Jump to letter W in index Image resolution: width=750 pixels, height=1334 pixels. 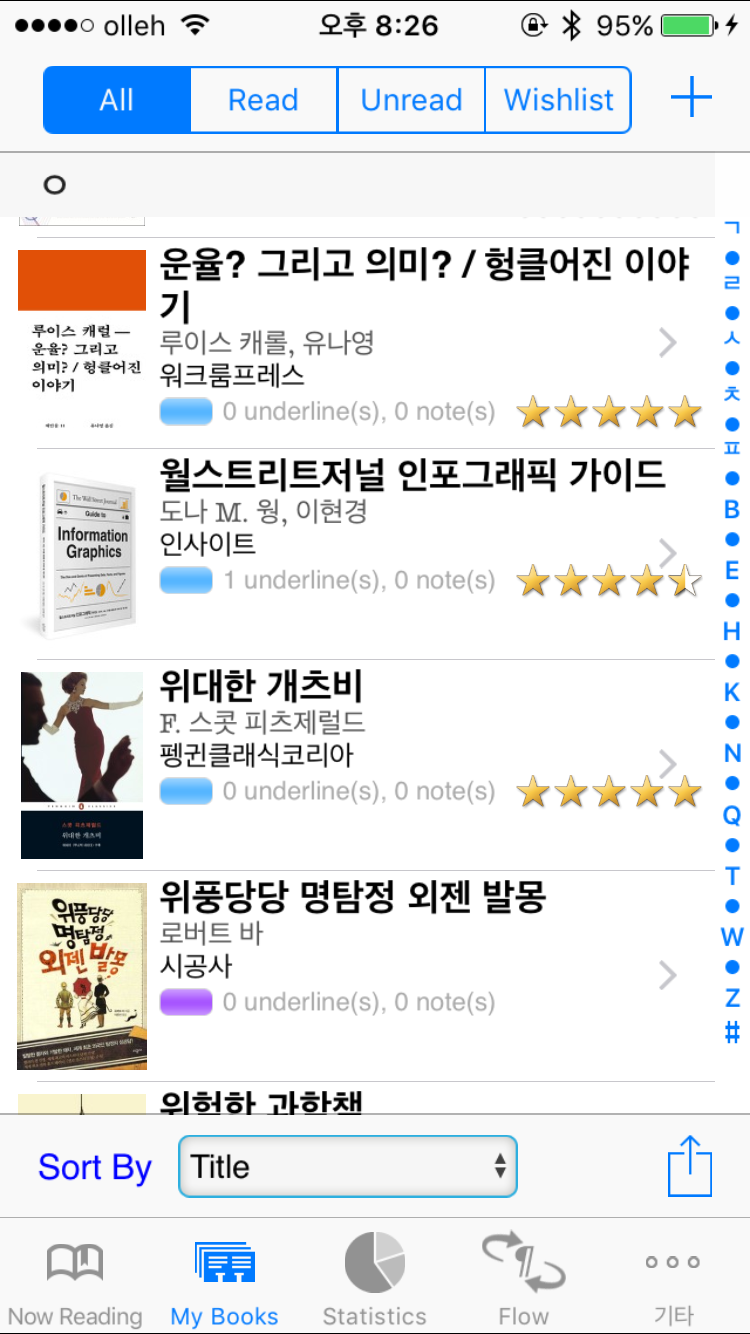point(732,937)
